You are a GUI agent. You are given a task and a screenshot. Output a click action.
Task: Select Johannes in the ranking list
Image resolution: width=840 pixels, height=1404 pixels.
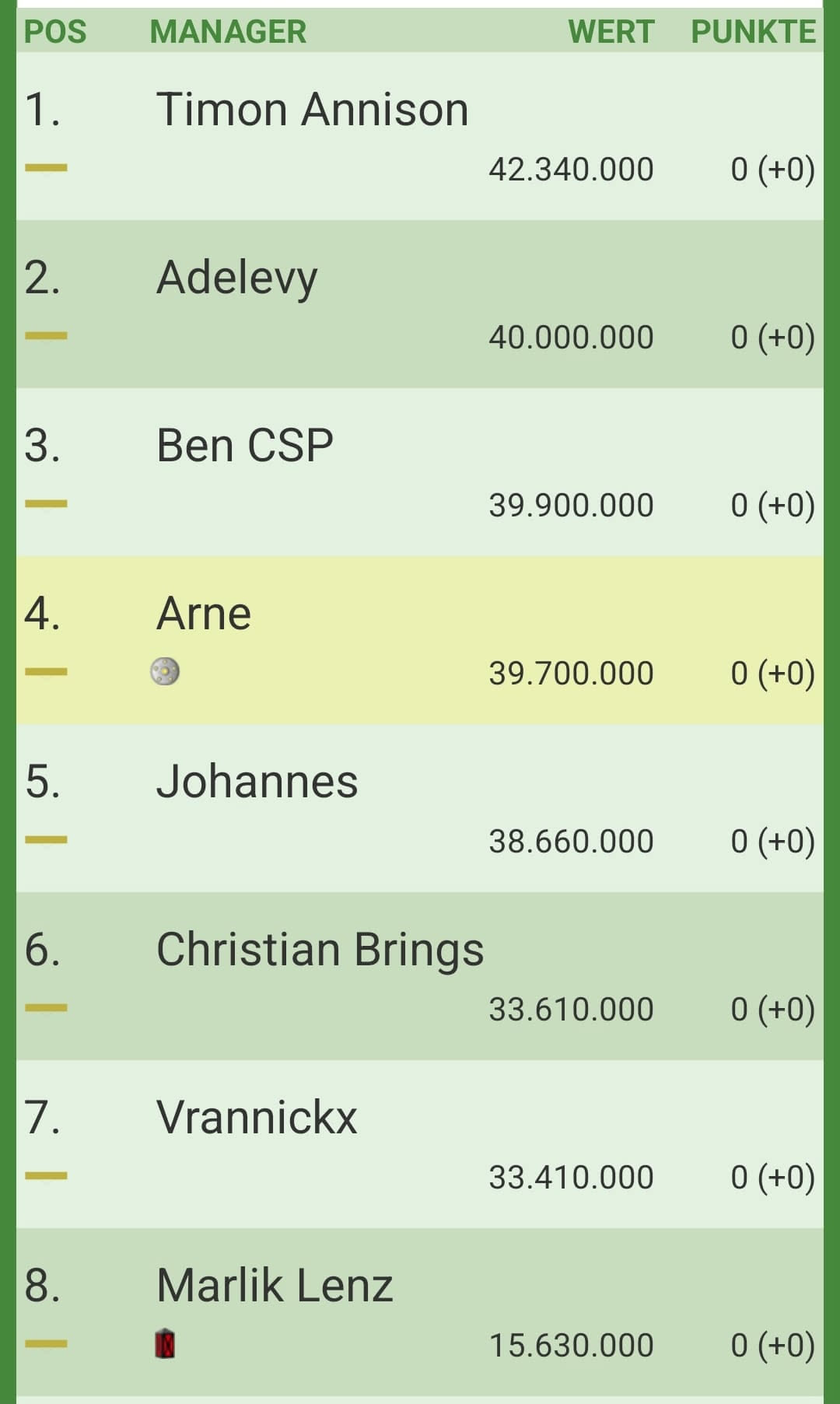coord(257,782)
